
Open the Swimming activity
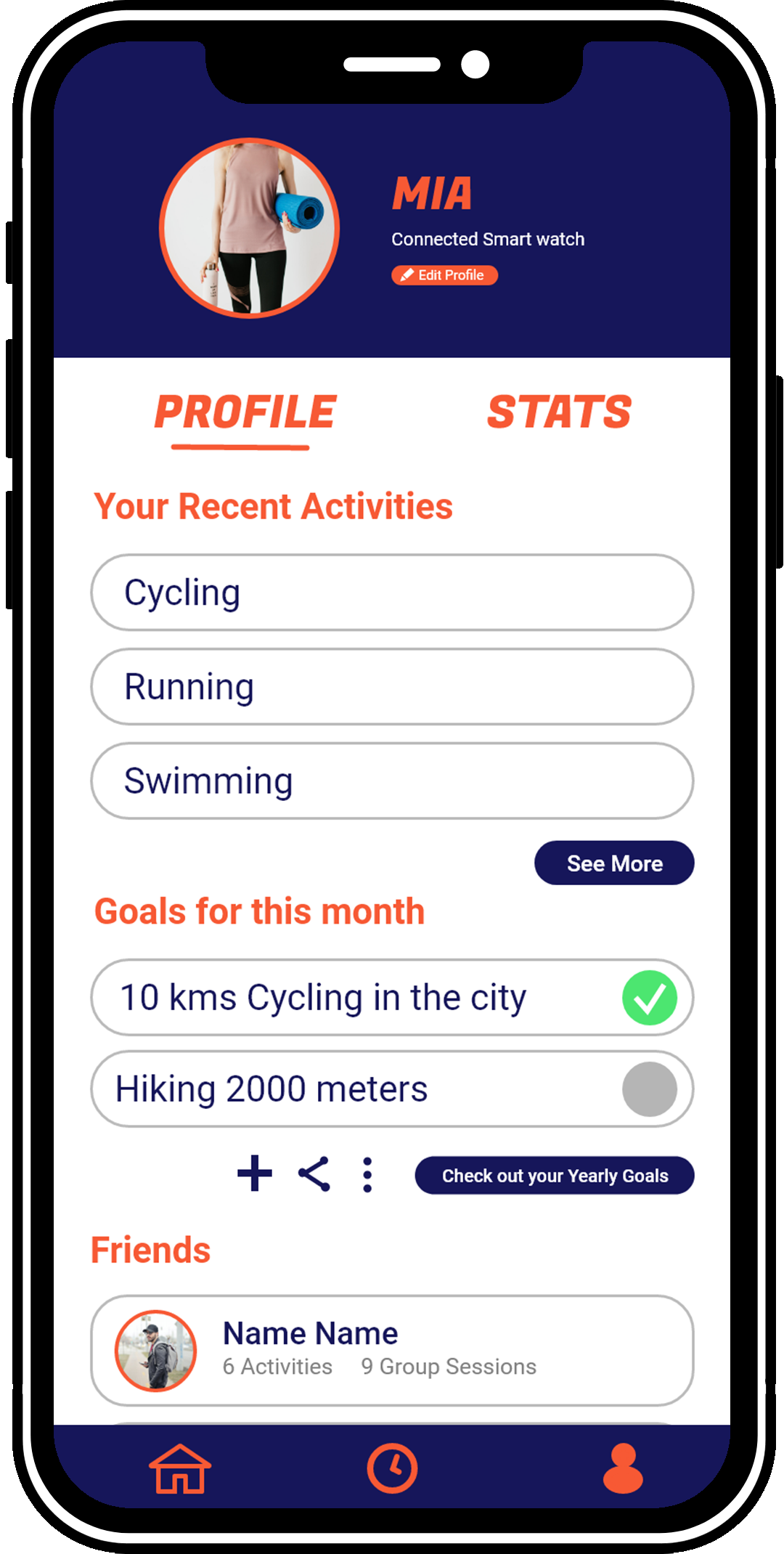tap(392, 781)
